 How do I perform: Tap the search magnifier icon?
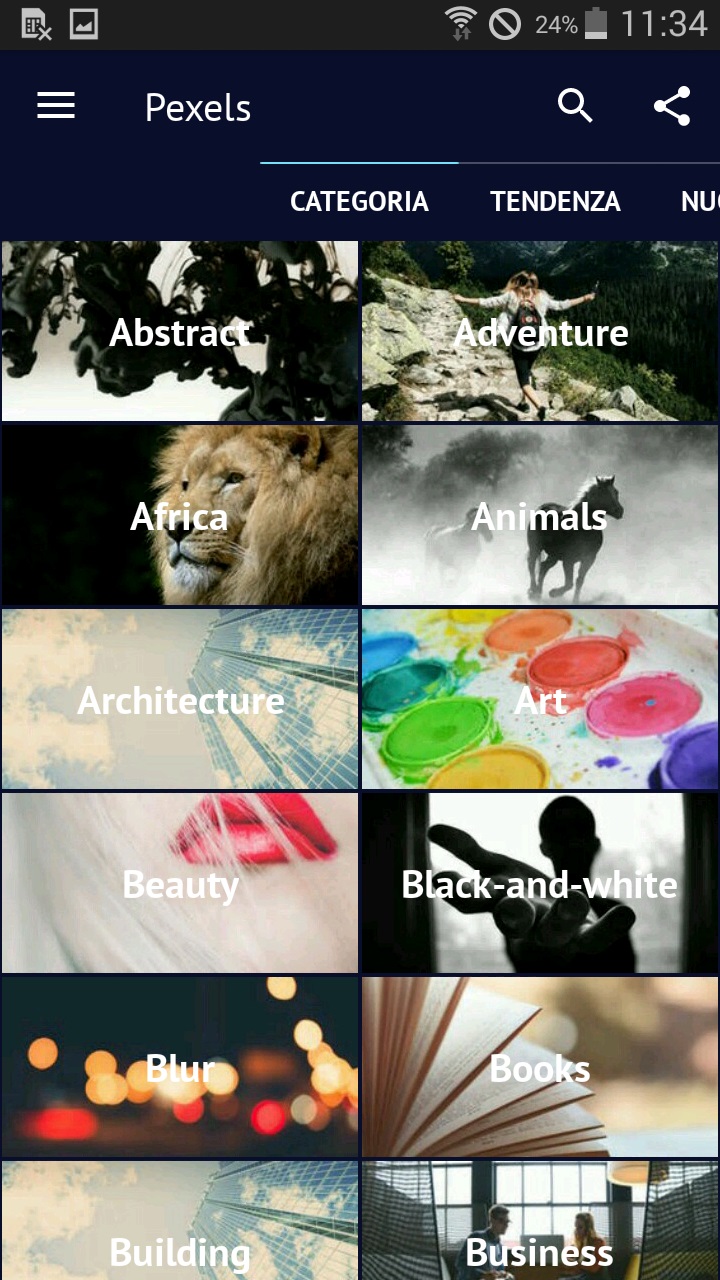click(576, 106)
